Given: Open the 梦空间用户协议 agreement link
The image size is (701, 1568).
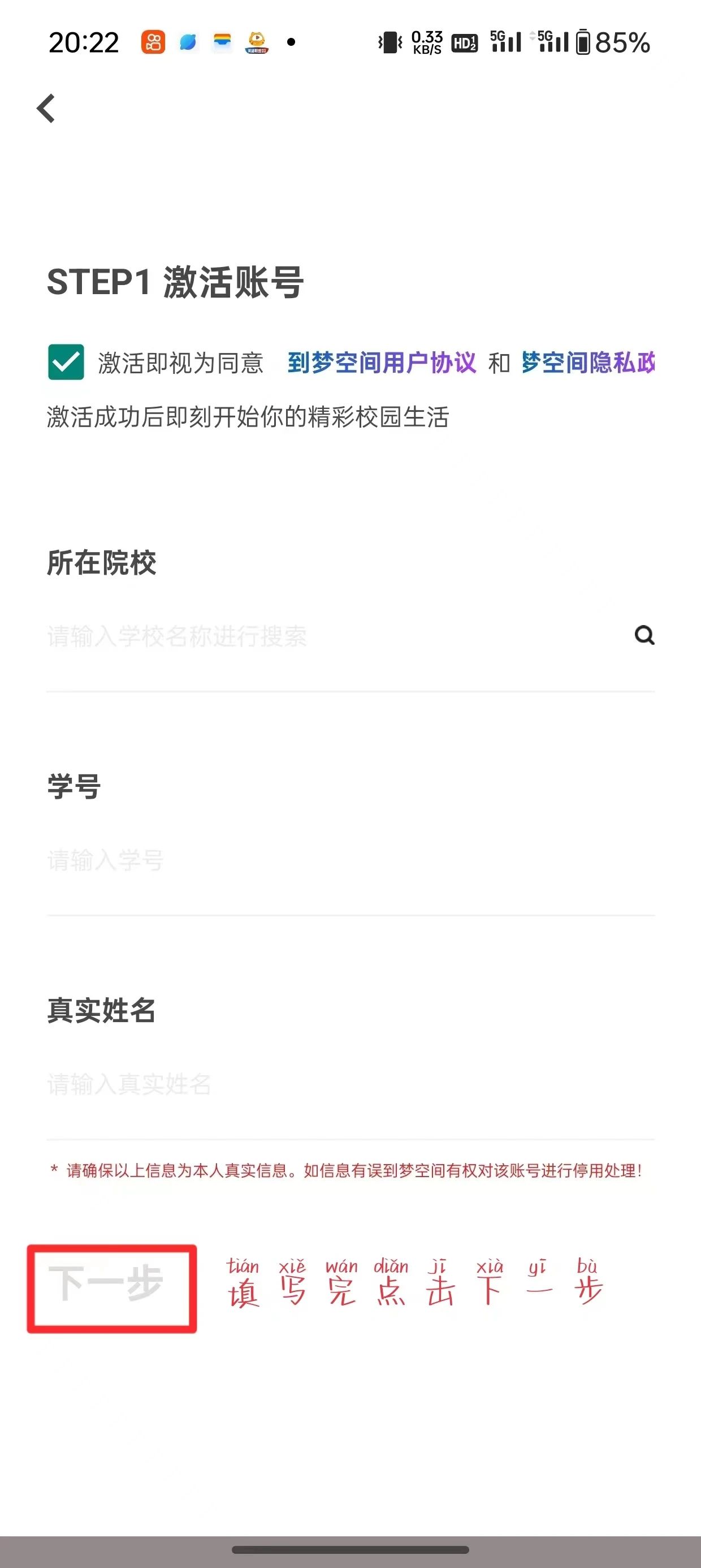Looking at the screenshot, I should pyautogui.click(x=382, y=363).
